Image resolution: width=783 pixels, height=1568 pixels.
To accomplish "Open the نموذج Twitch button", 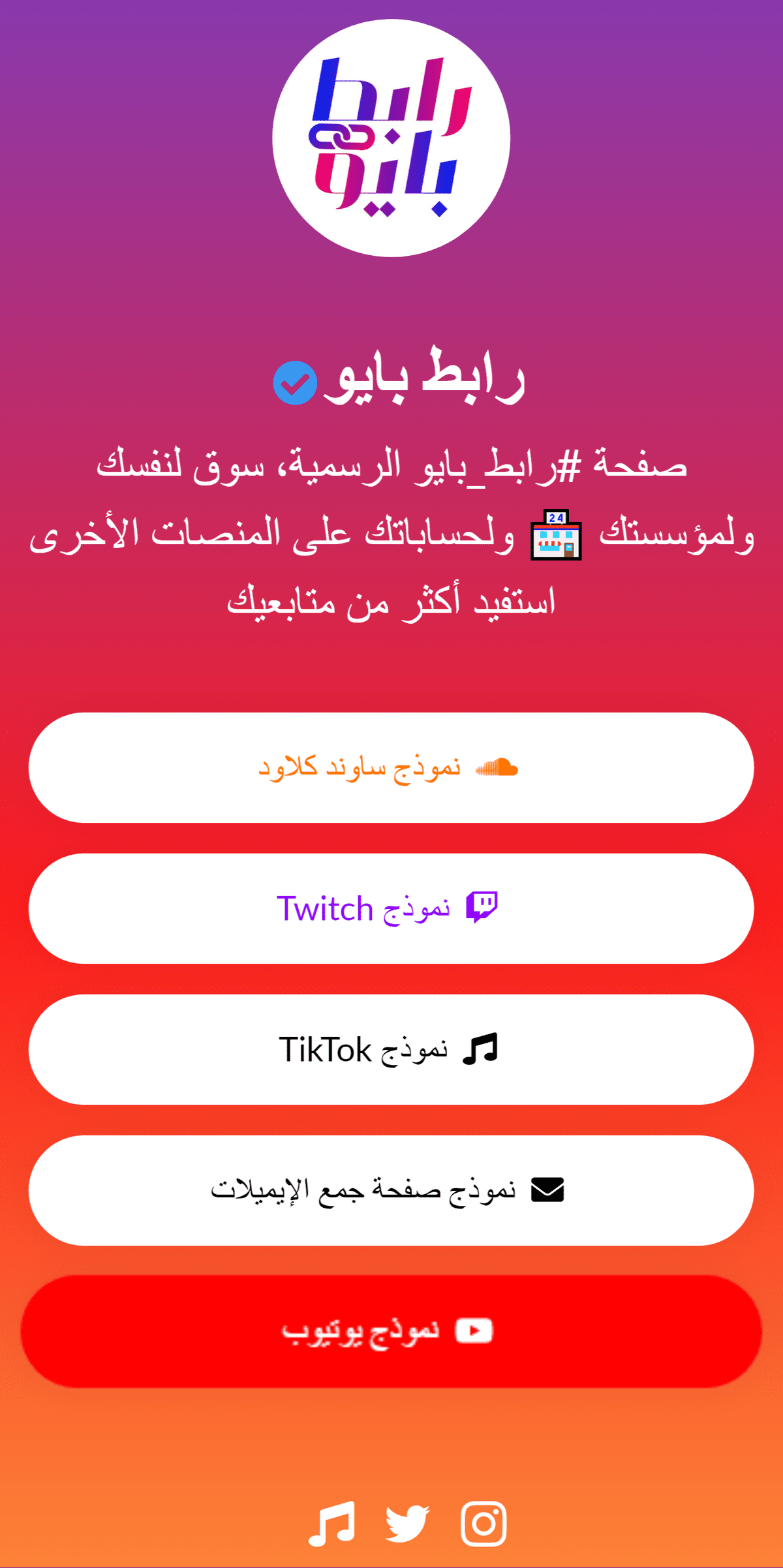I will pos(390,908).
